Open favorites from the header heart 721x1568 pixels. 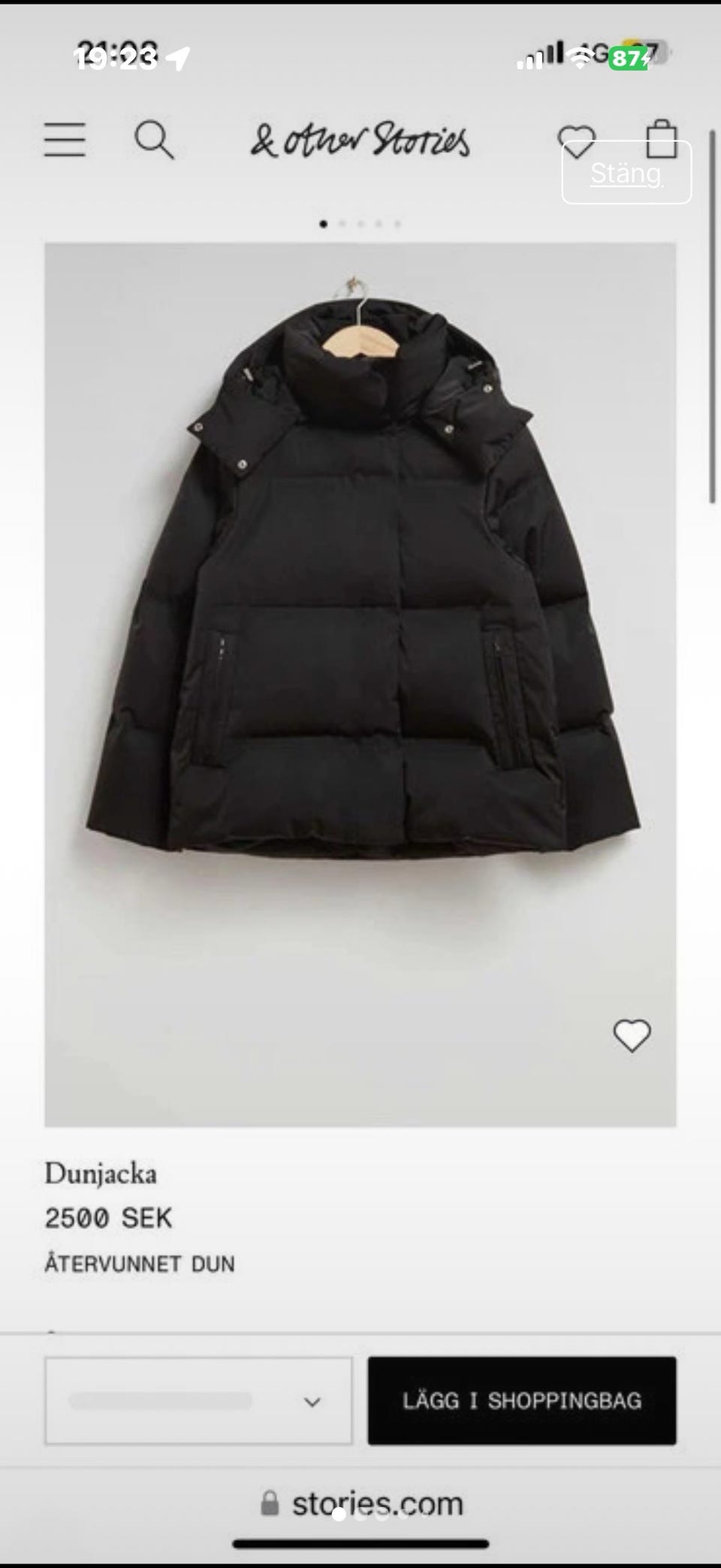coord(576,141)
